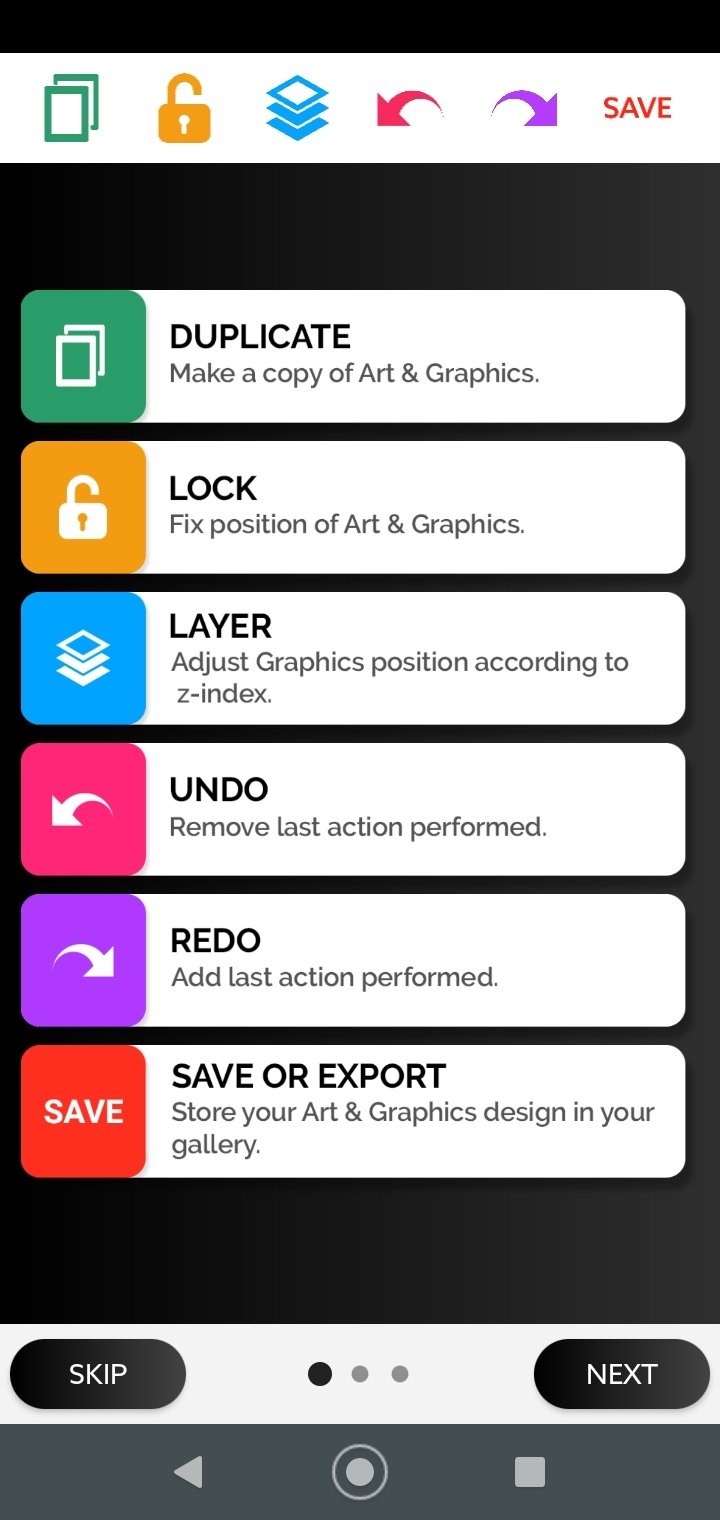Tap the system back button
720x1520 pixels.
click(x=188, y=1472)
